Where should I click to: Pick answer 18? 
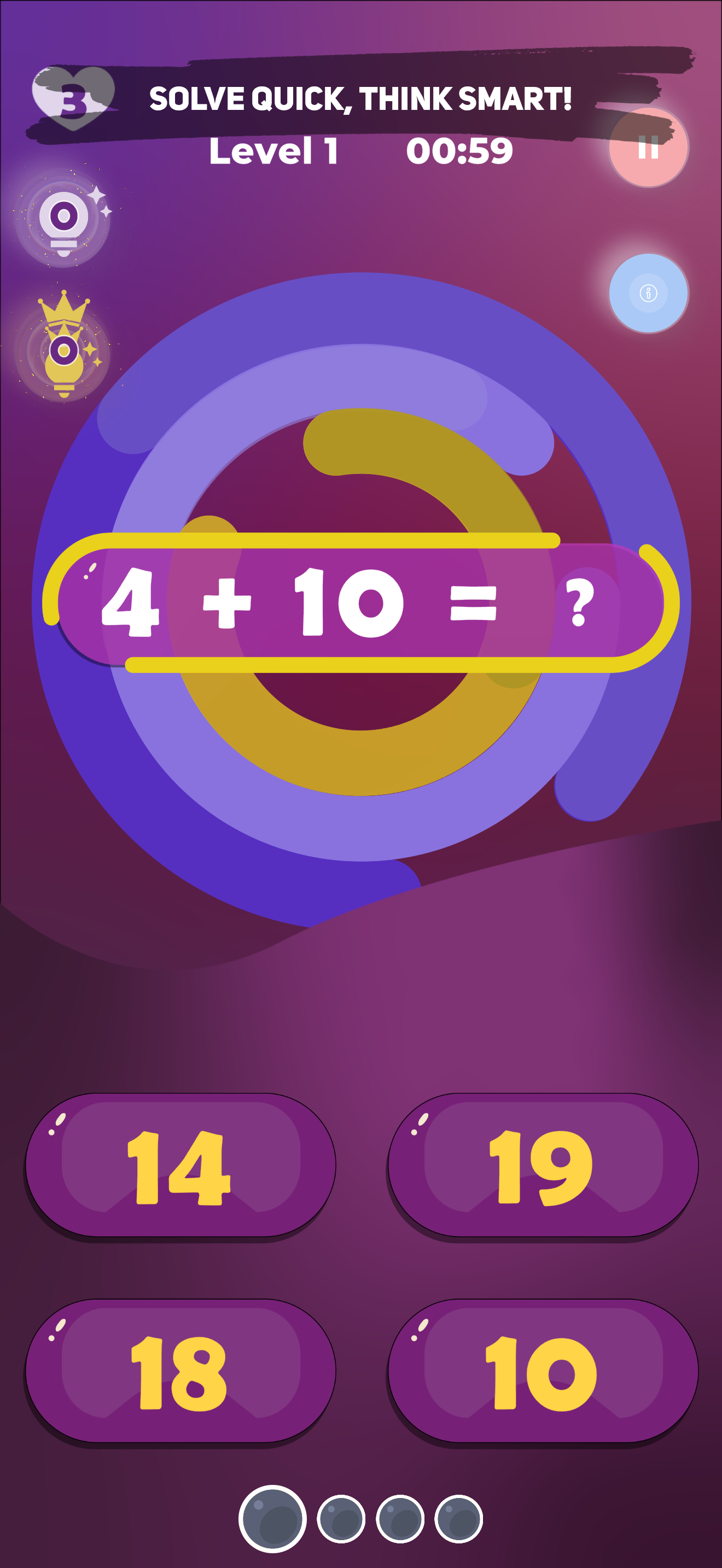(180, 1372)
